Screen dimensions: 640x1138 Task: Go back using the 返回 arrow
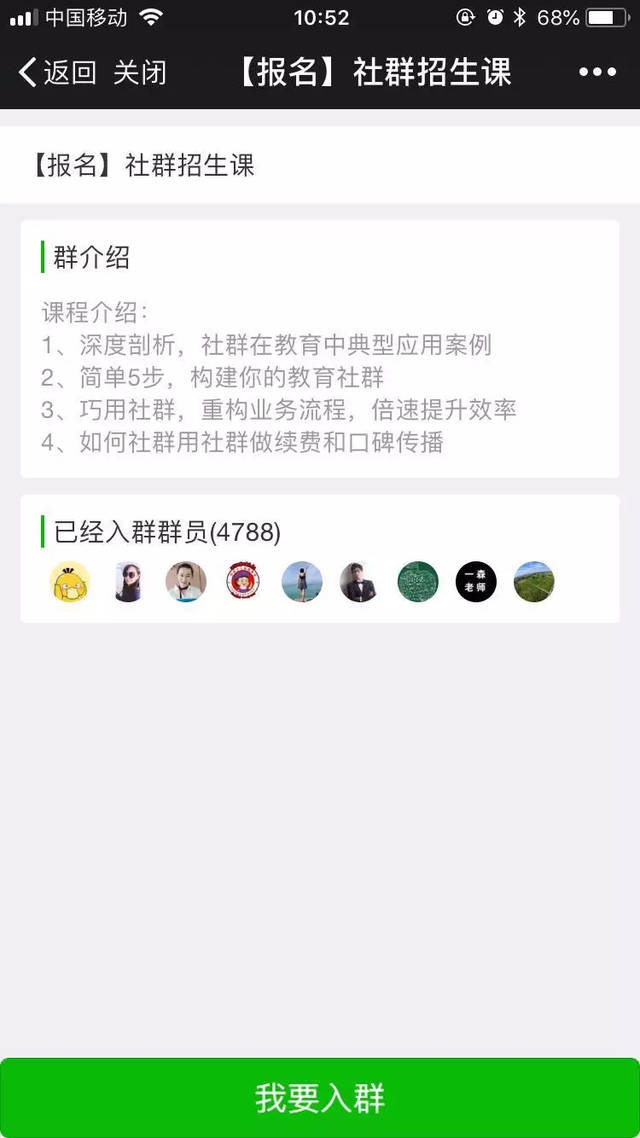click(x=55, y=72)
